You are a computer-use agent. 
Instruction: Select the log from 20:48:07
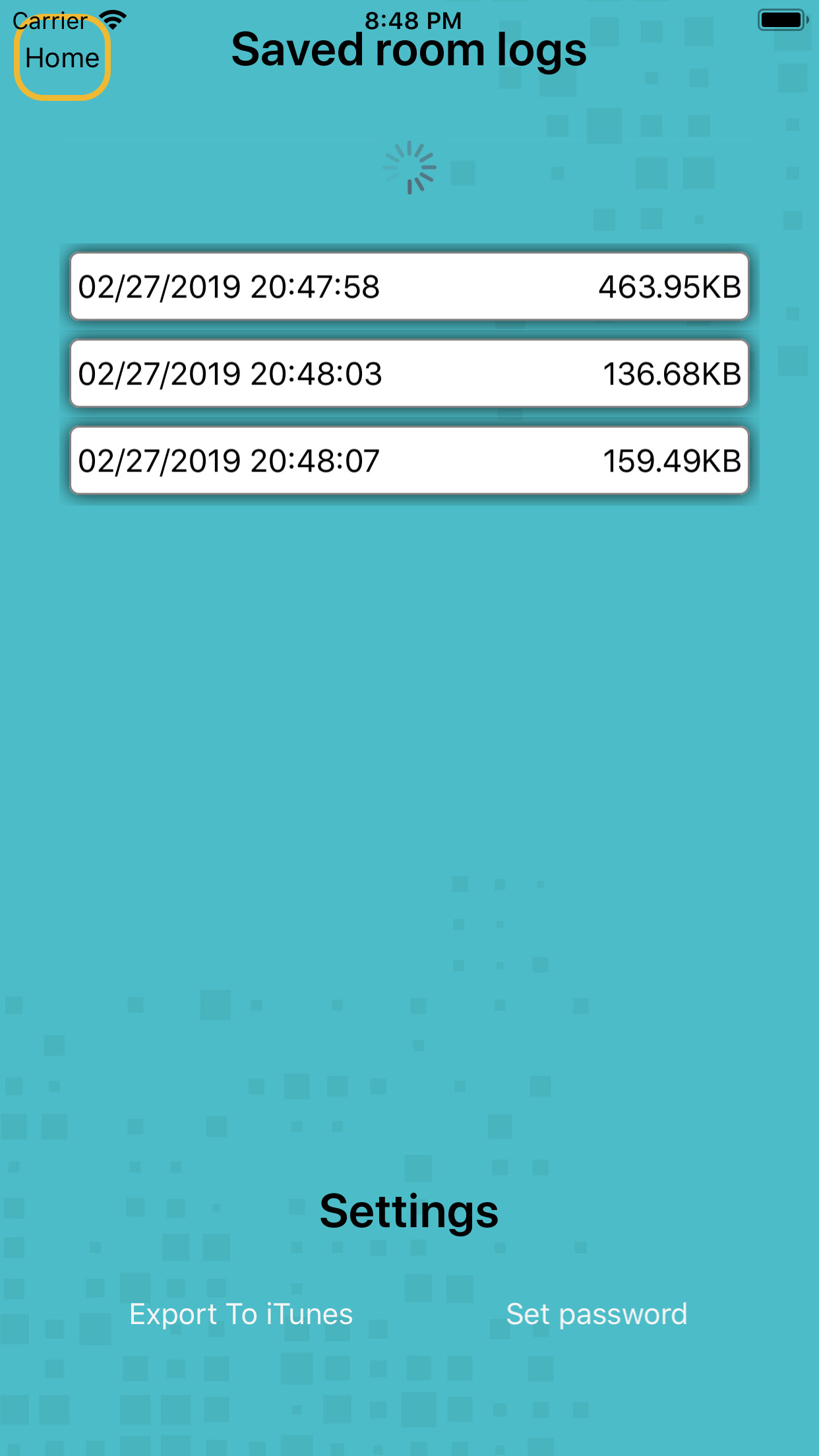[x=409, y=461]
